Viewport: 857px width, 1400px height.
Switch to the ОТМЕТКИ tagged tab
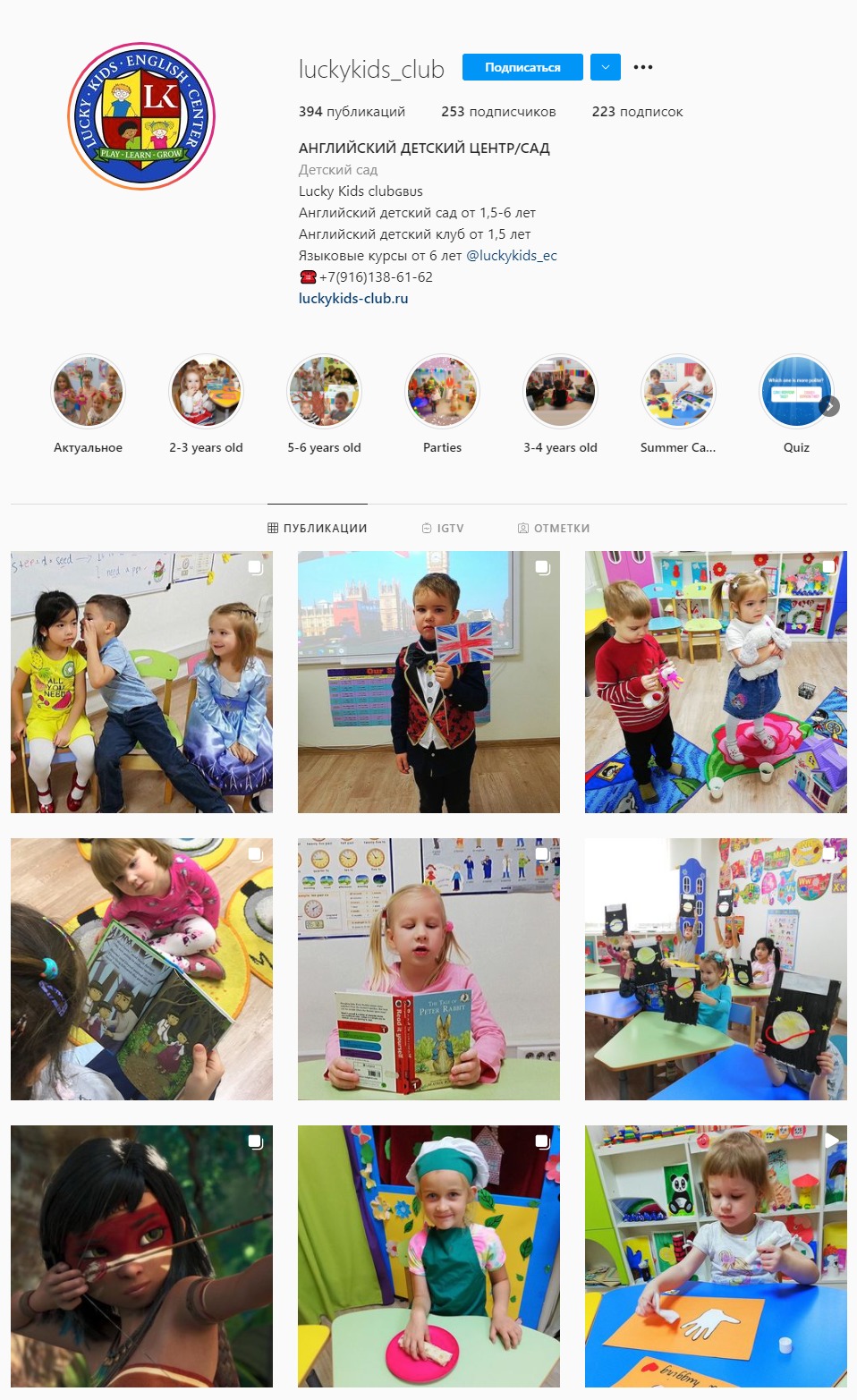[x=554, y=529]
